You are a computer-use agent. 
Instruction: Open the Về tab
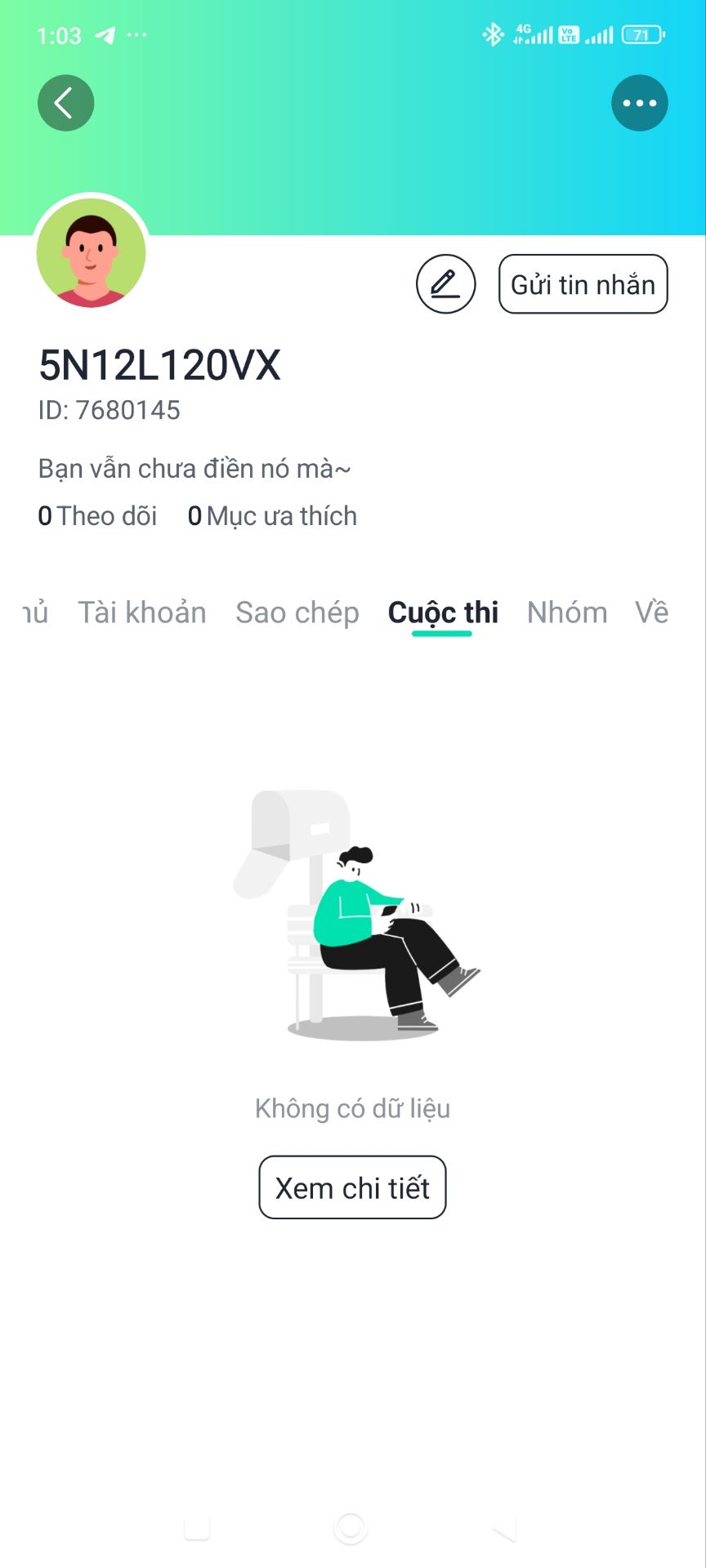[651, 612]
